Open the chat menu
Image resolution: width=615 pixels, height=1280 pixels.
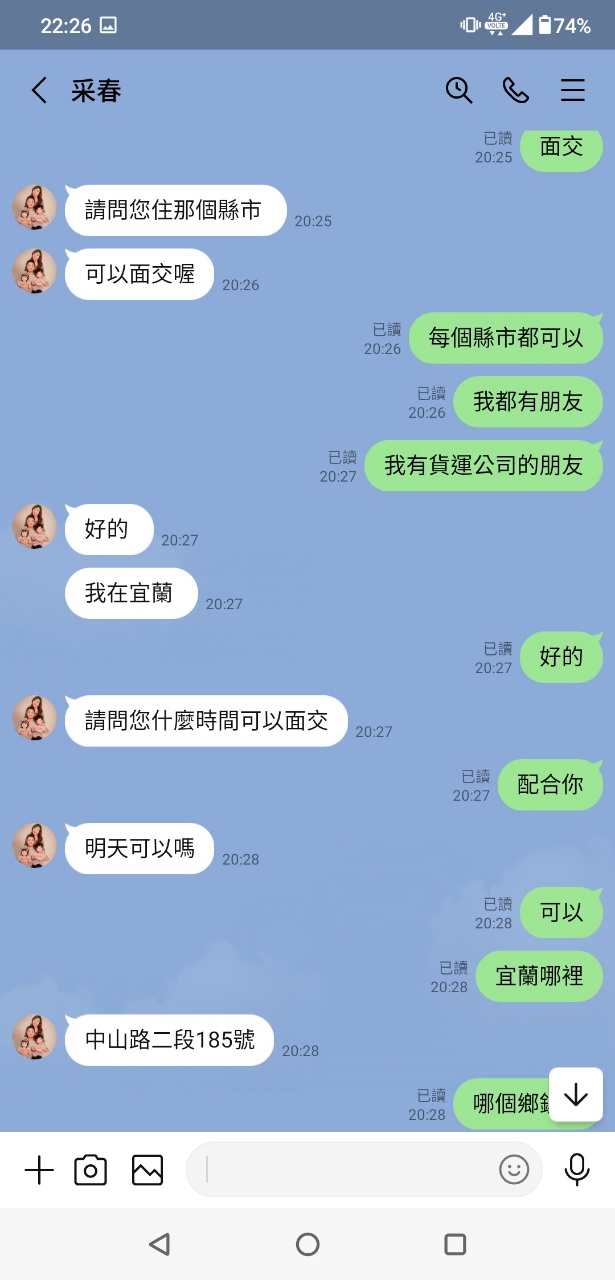573,90
